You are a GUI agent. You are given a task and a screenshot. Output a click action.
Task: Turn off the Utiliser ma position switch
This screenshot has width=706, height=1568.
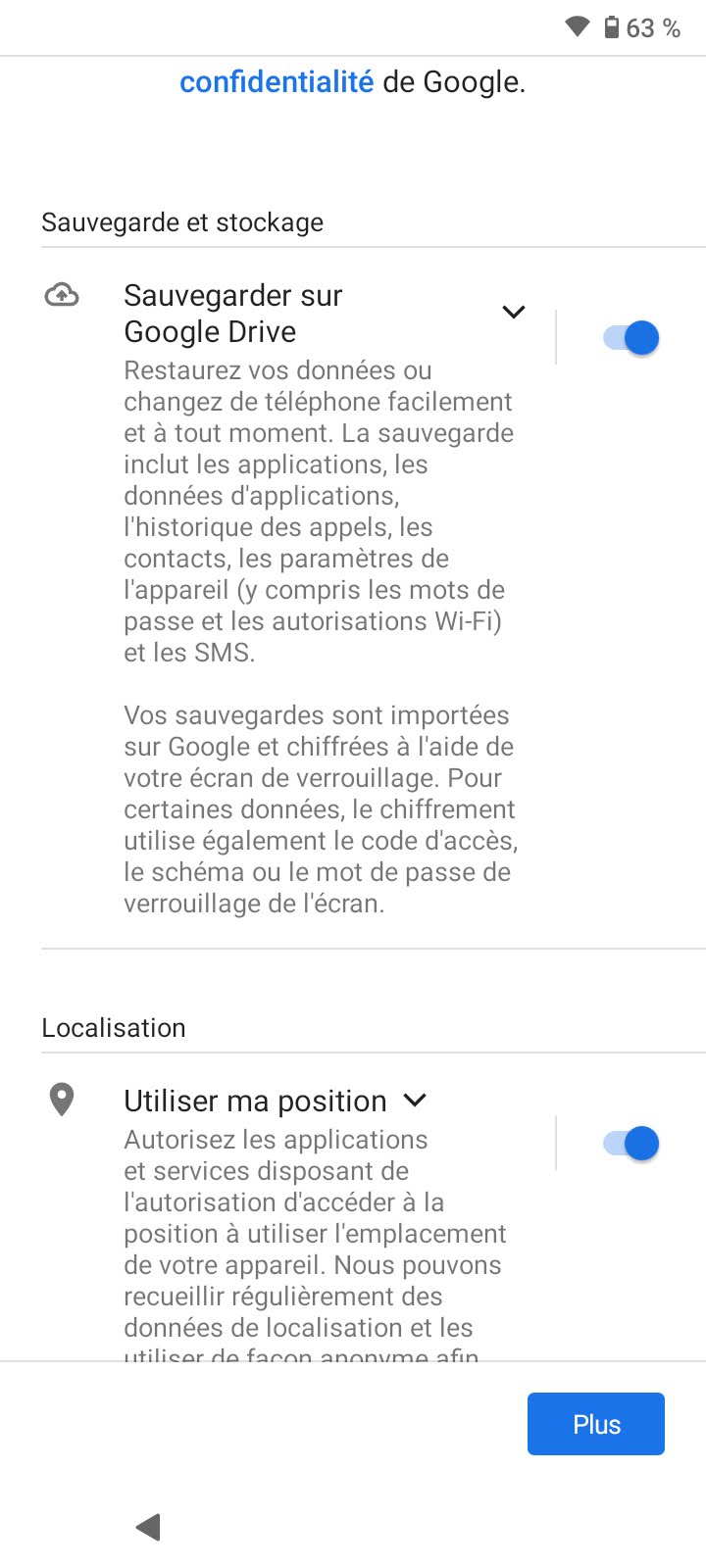click(630, 1144)
